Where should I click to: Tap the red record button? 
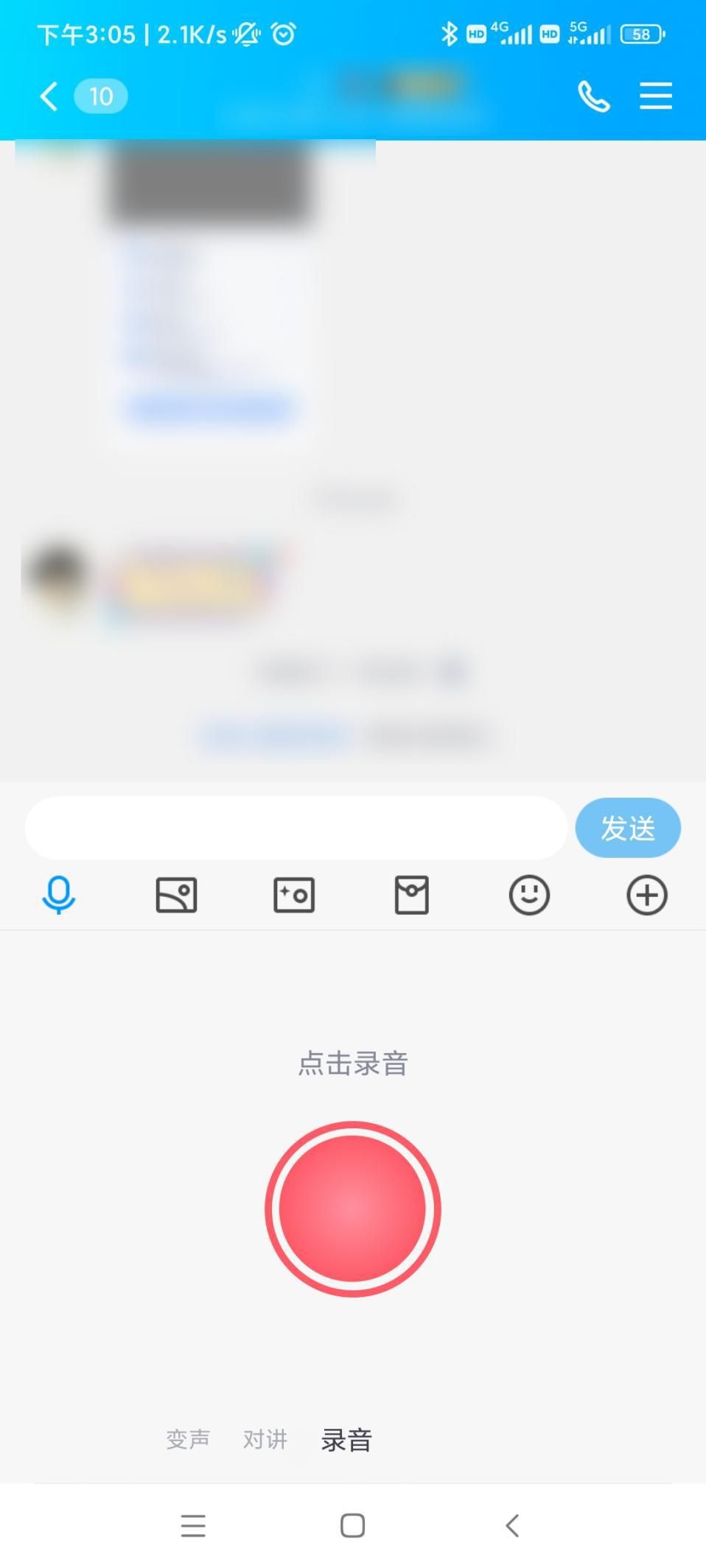pyautogui.click(x=353, y=1209)
